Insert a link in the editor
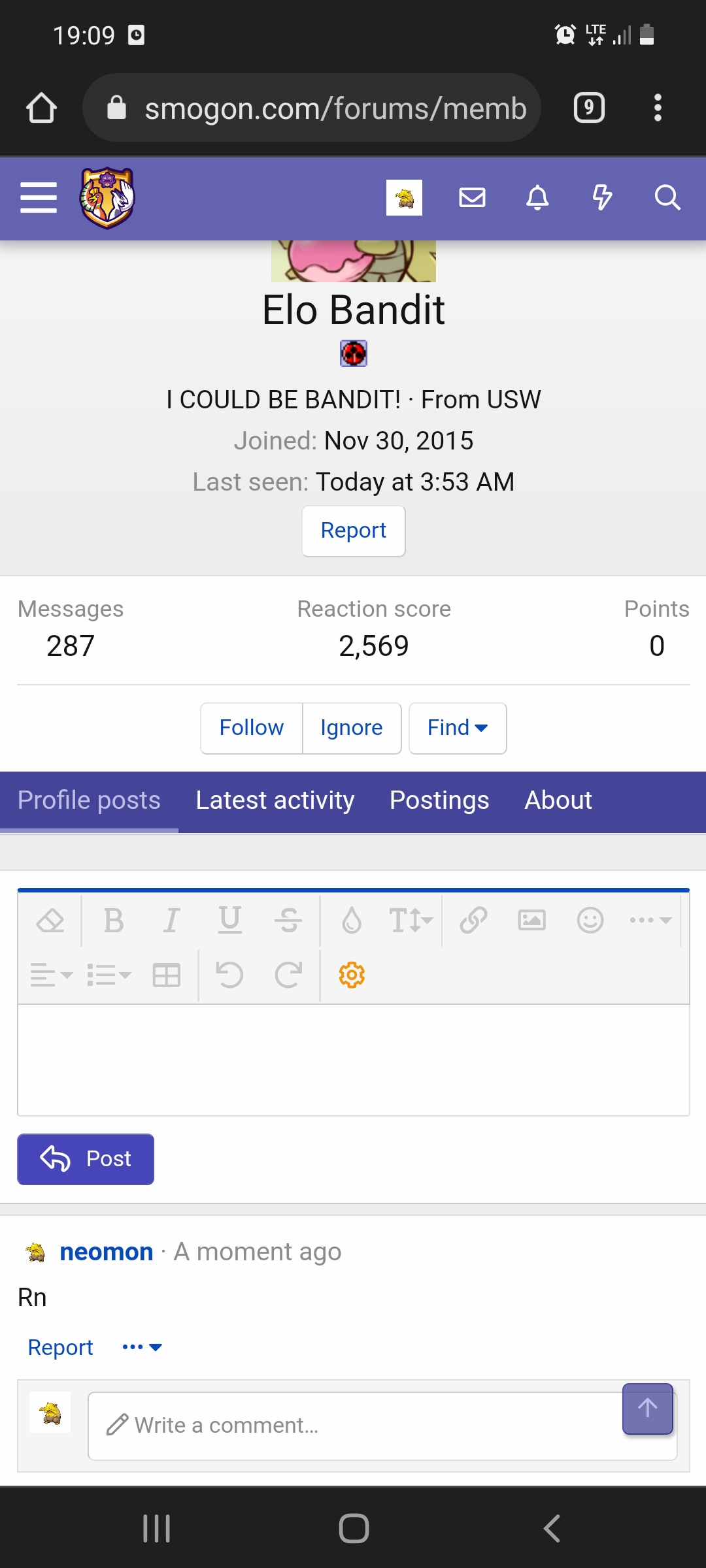Image resolution: width=706 pixels, height=1568 pixels. pos(473,921)
